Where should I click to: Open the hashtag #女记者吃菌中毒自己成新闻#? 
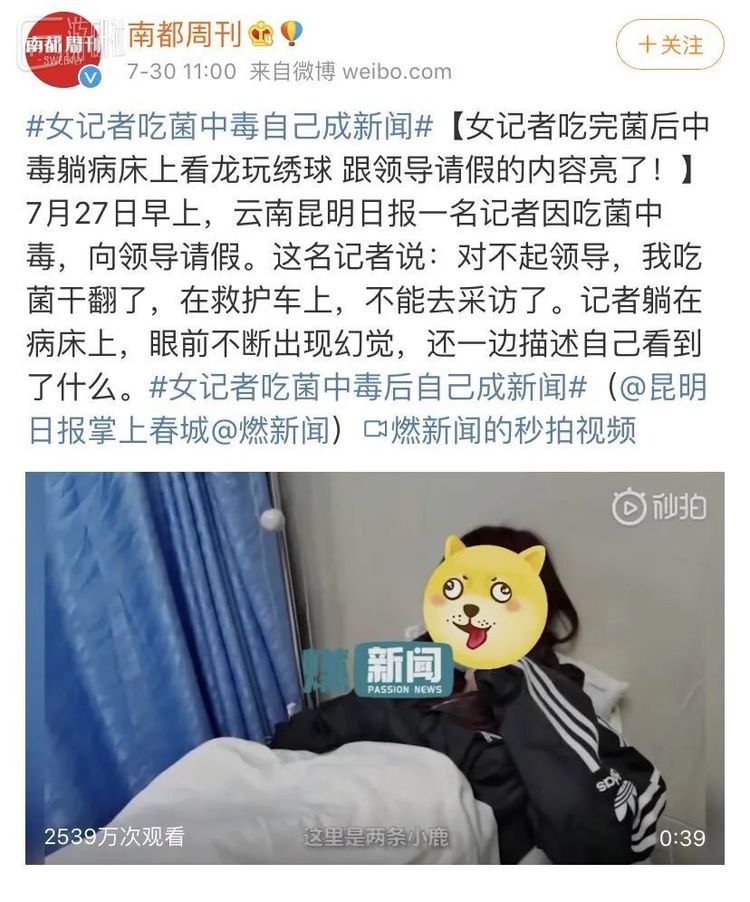229,127
